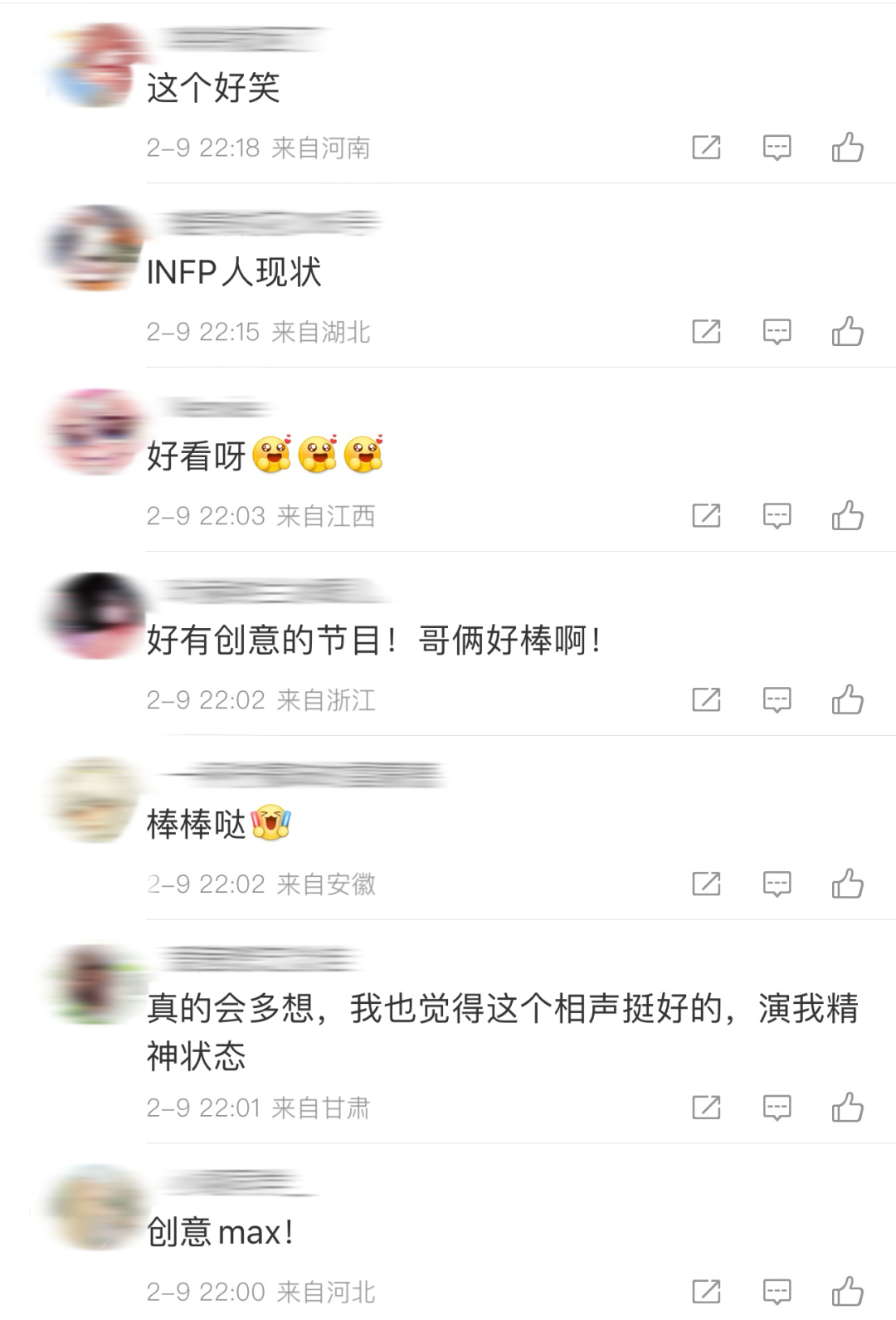Forward the "好看呀" comment
Screen dimensions: 896x1320
point(704,515)
